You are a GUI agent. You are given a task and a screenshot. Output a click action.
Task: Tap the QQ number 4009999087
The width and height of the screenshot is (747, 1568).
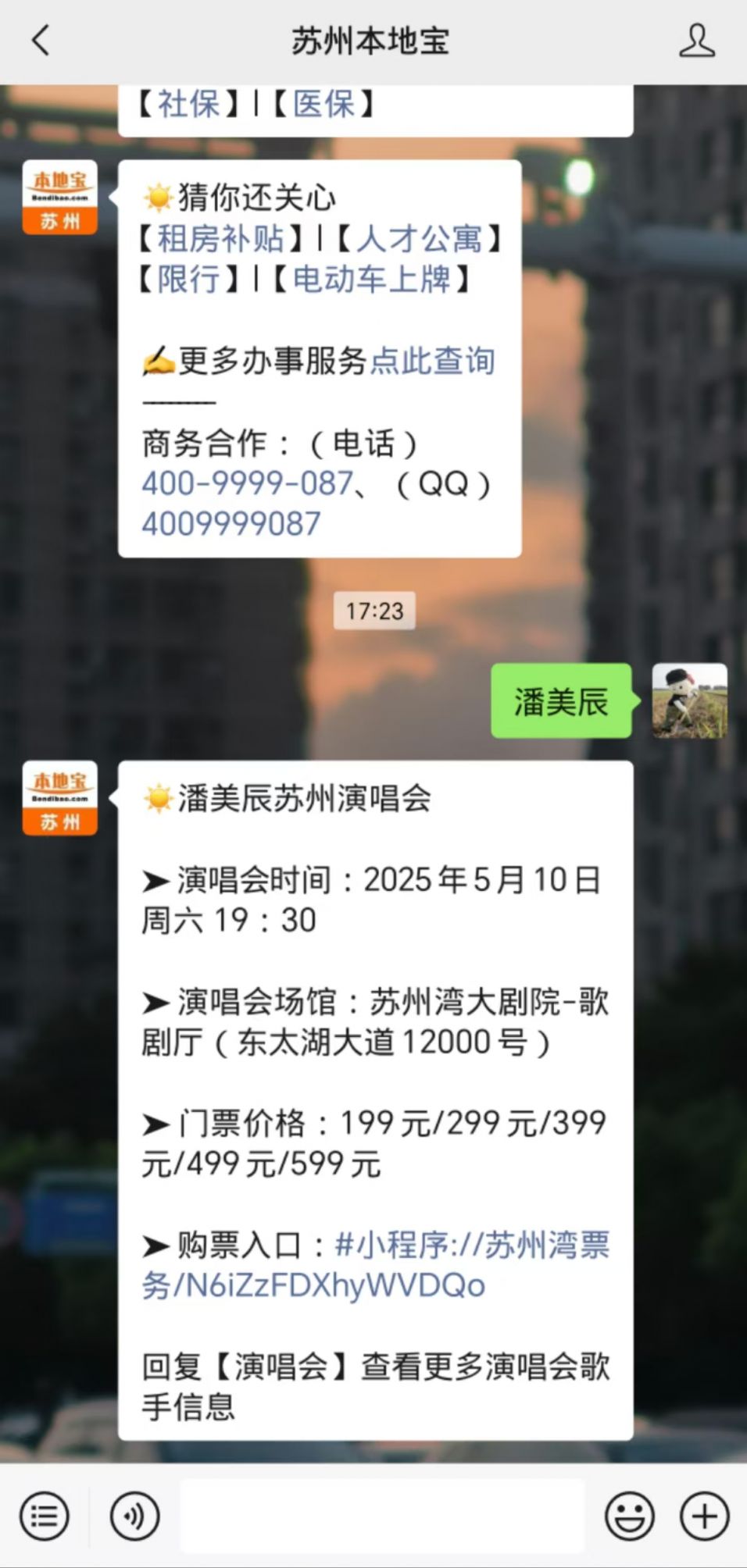coord(231,524)
